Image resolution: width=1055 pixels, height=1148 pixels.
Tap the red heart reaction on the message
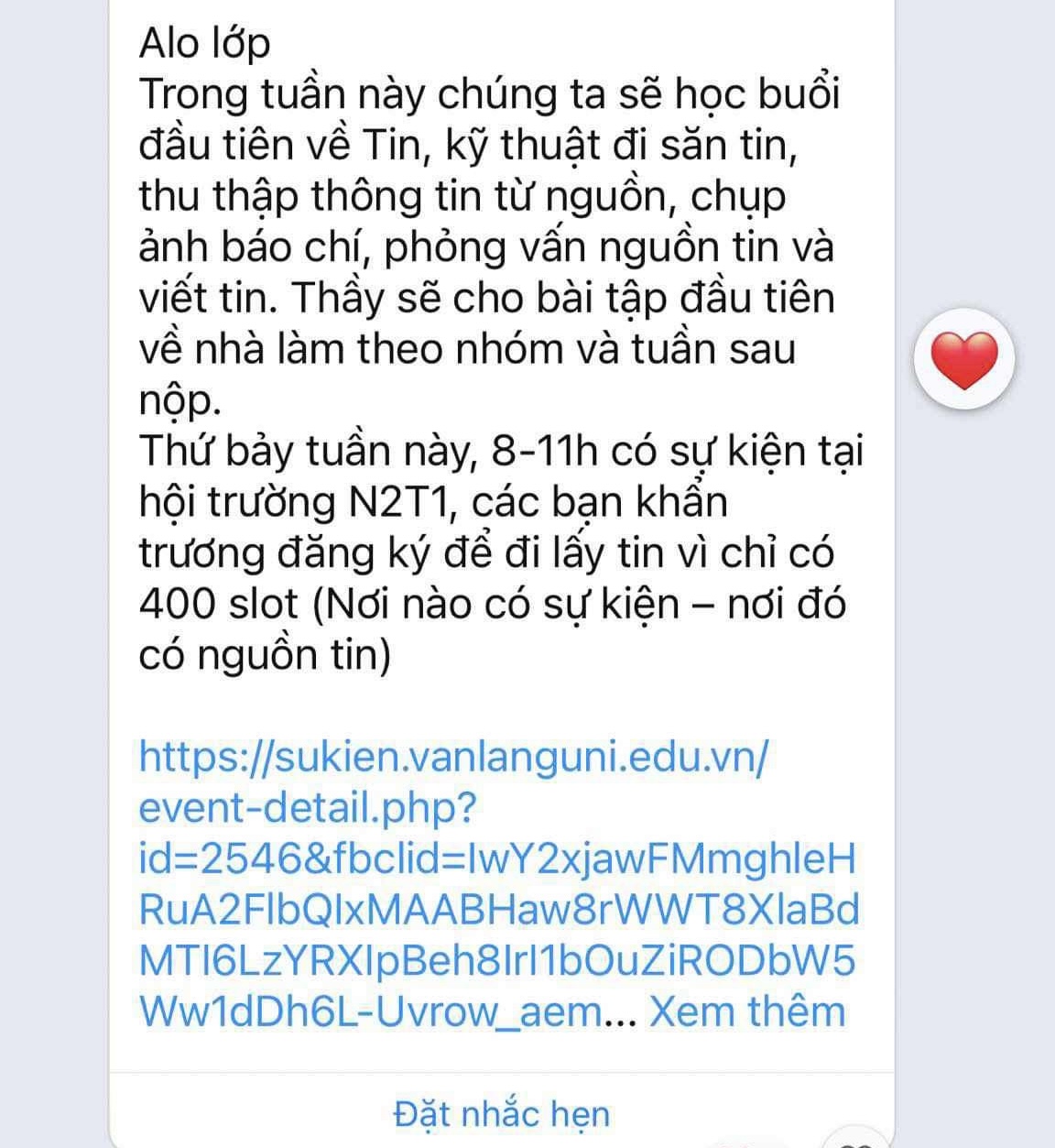point(963,360)
